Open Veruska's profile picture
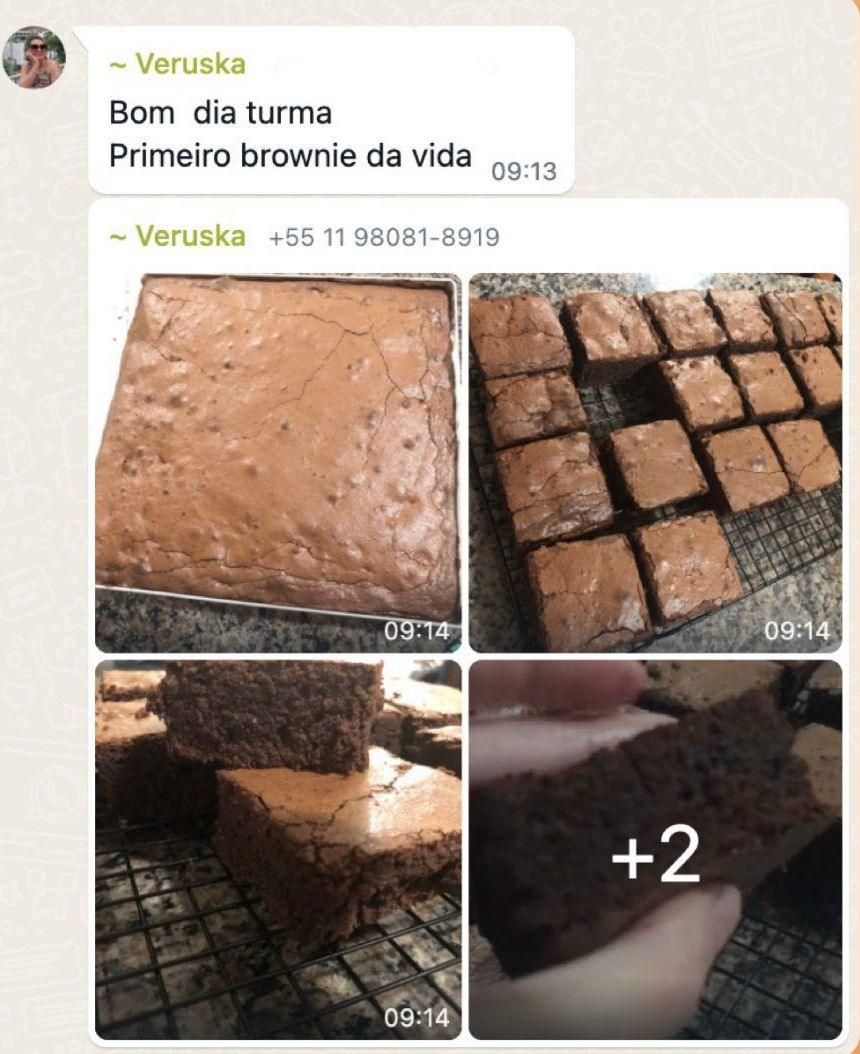 click(x=35, y=57)
